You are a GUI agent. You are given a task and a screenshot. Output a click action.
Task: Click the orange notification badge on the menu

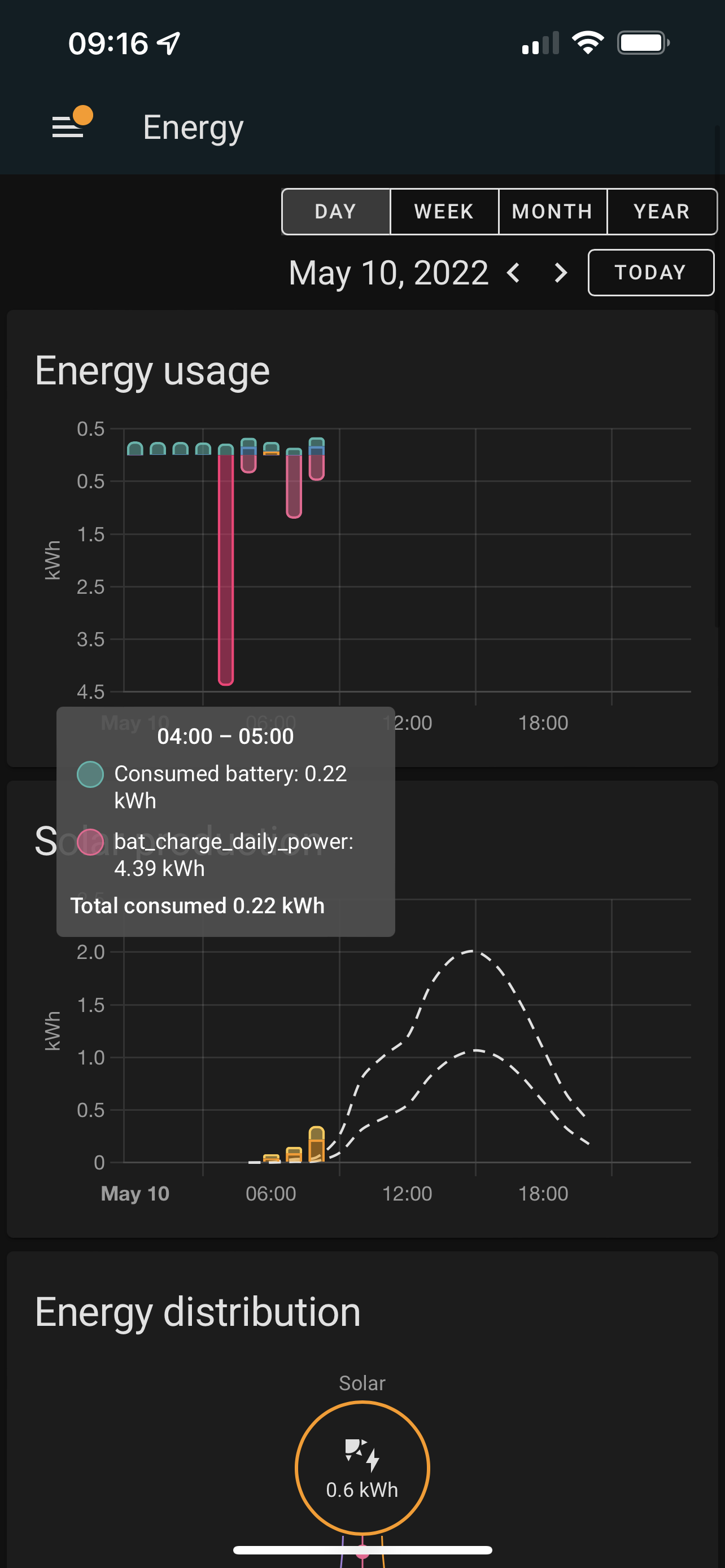click(x=84, y=113)
